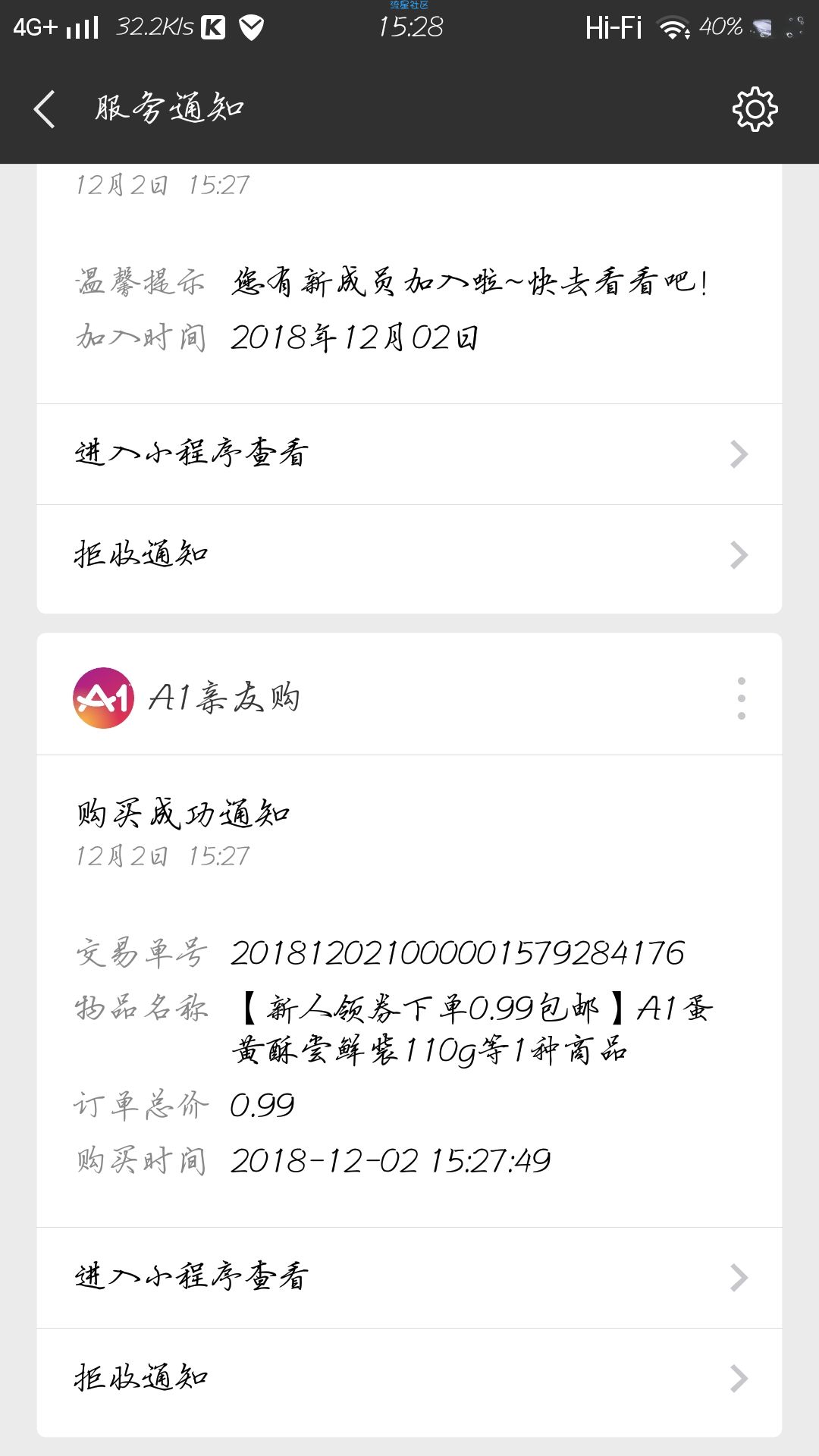Viewport: 819px width, 1456px height.
Task: Go back from 服务通知 page
Action: (x=45, y=109)
